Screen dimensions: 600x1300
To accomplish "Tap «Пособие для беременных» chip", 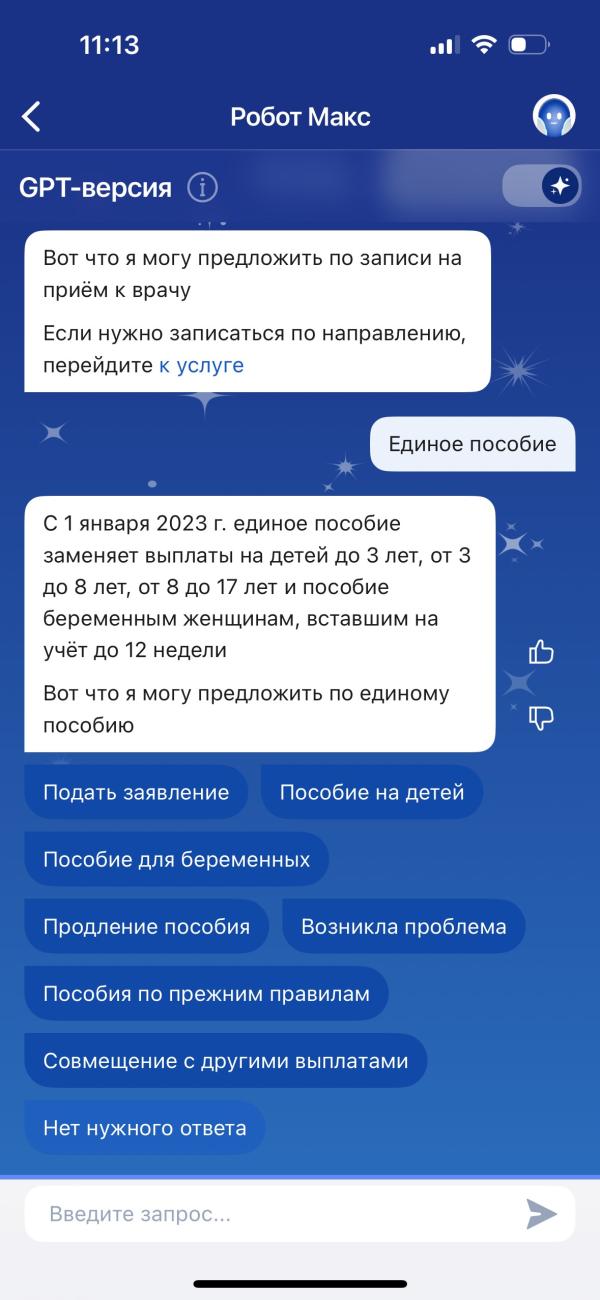I will (x=176, y=860).
